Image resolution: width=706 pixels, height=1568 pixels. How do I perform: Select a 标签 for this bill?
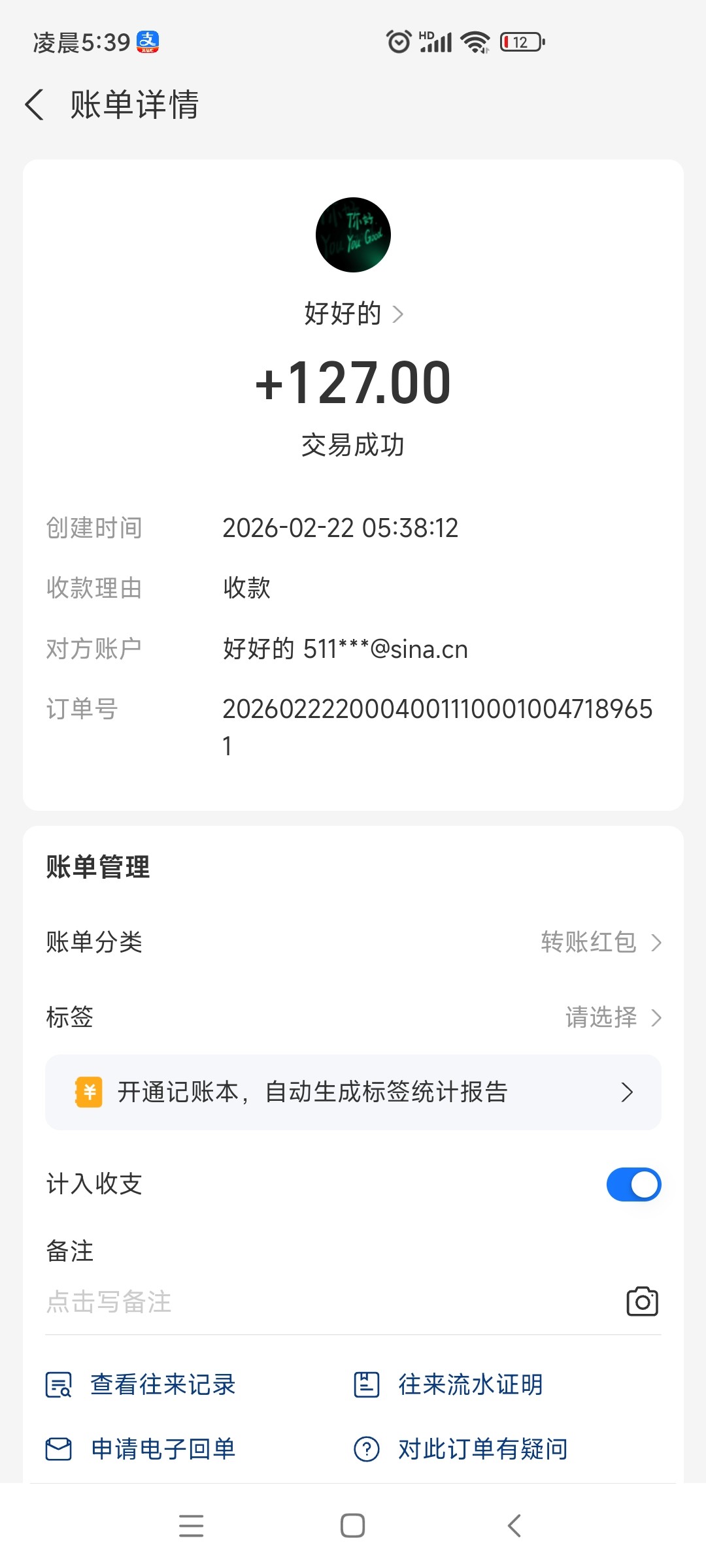612,1017
